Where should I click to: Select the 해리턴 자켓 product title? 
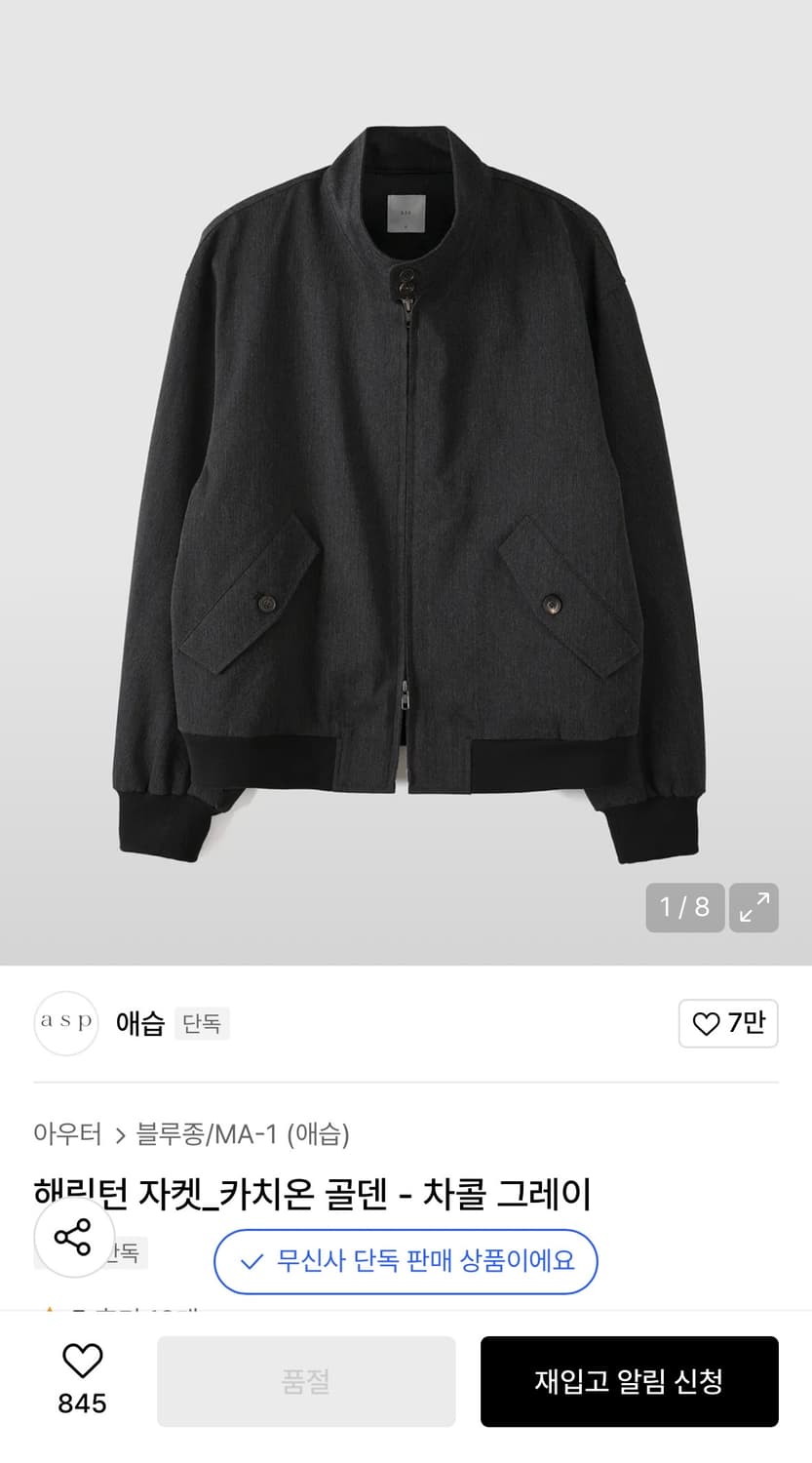[314, 1192]
